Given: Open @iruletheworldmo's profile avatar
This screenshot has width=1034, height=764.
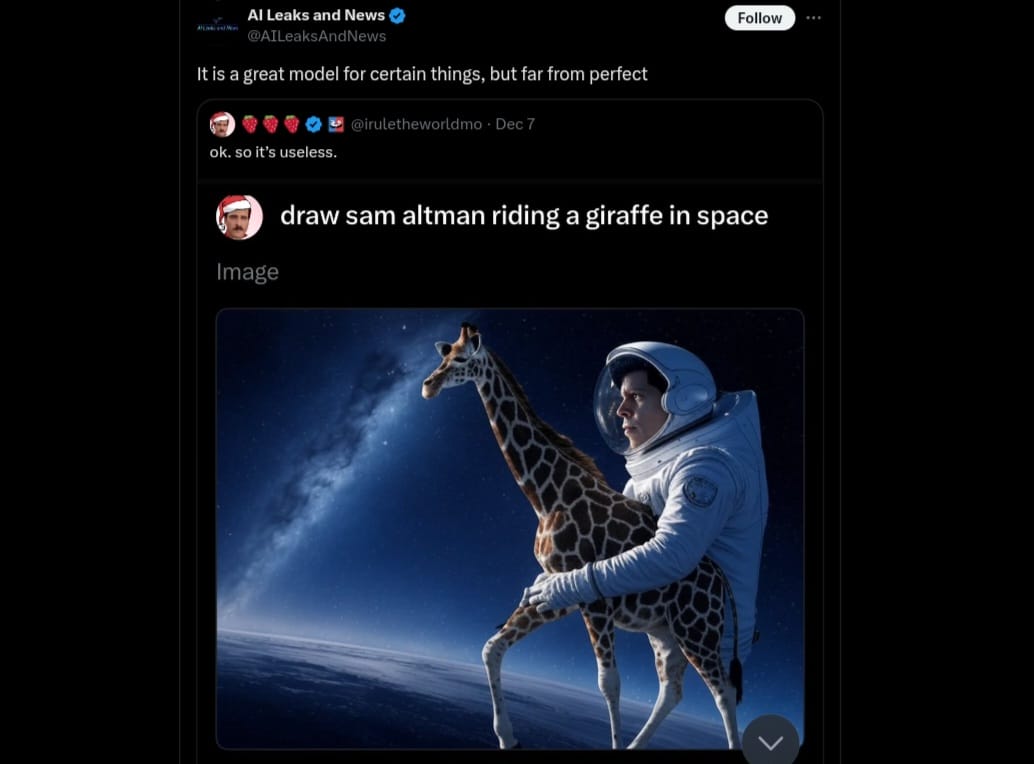Looking at the screenshot, I should click(222, 124).
